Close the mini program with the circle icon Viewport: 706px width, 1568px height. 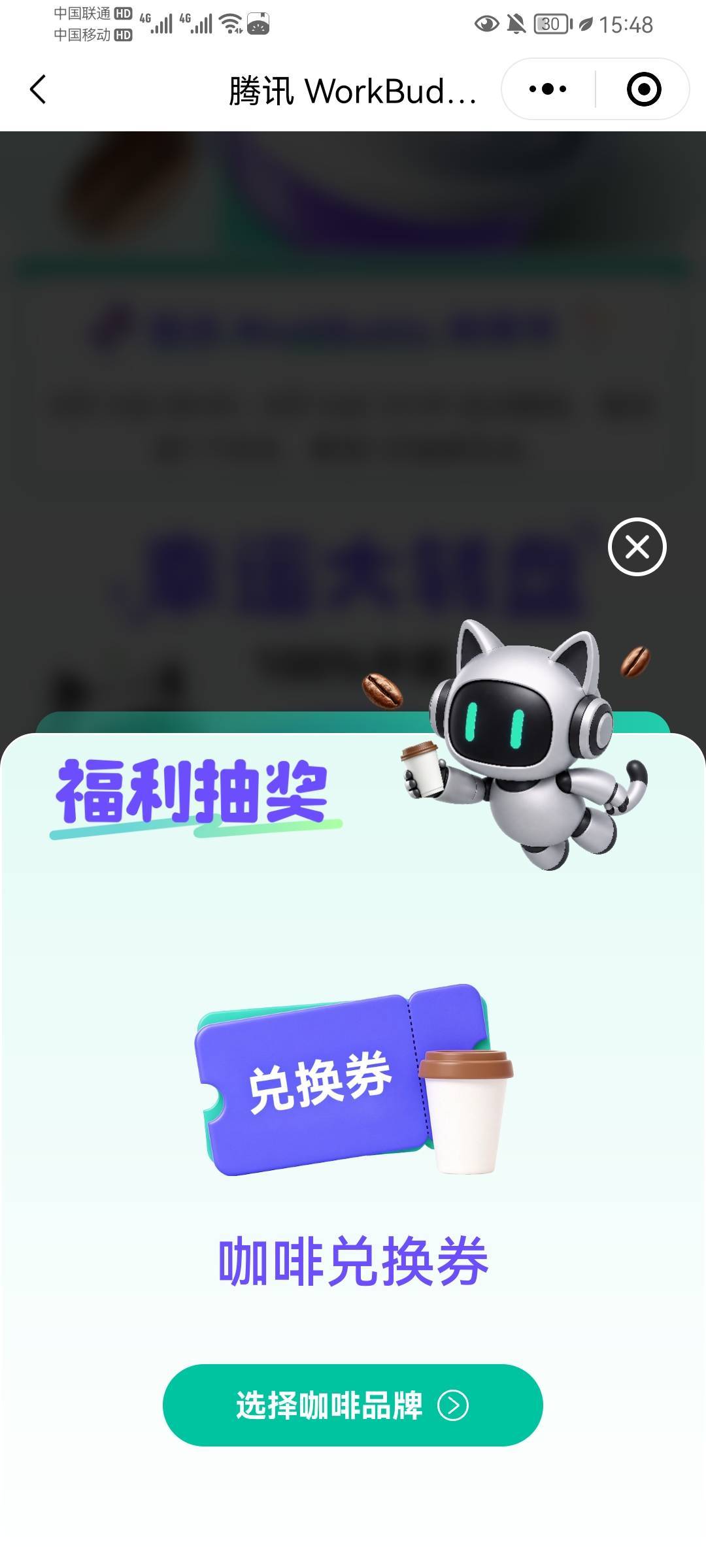(644, 89)
